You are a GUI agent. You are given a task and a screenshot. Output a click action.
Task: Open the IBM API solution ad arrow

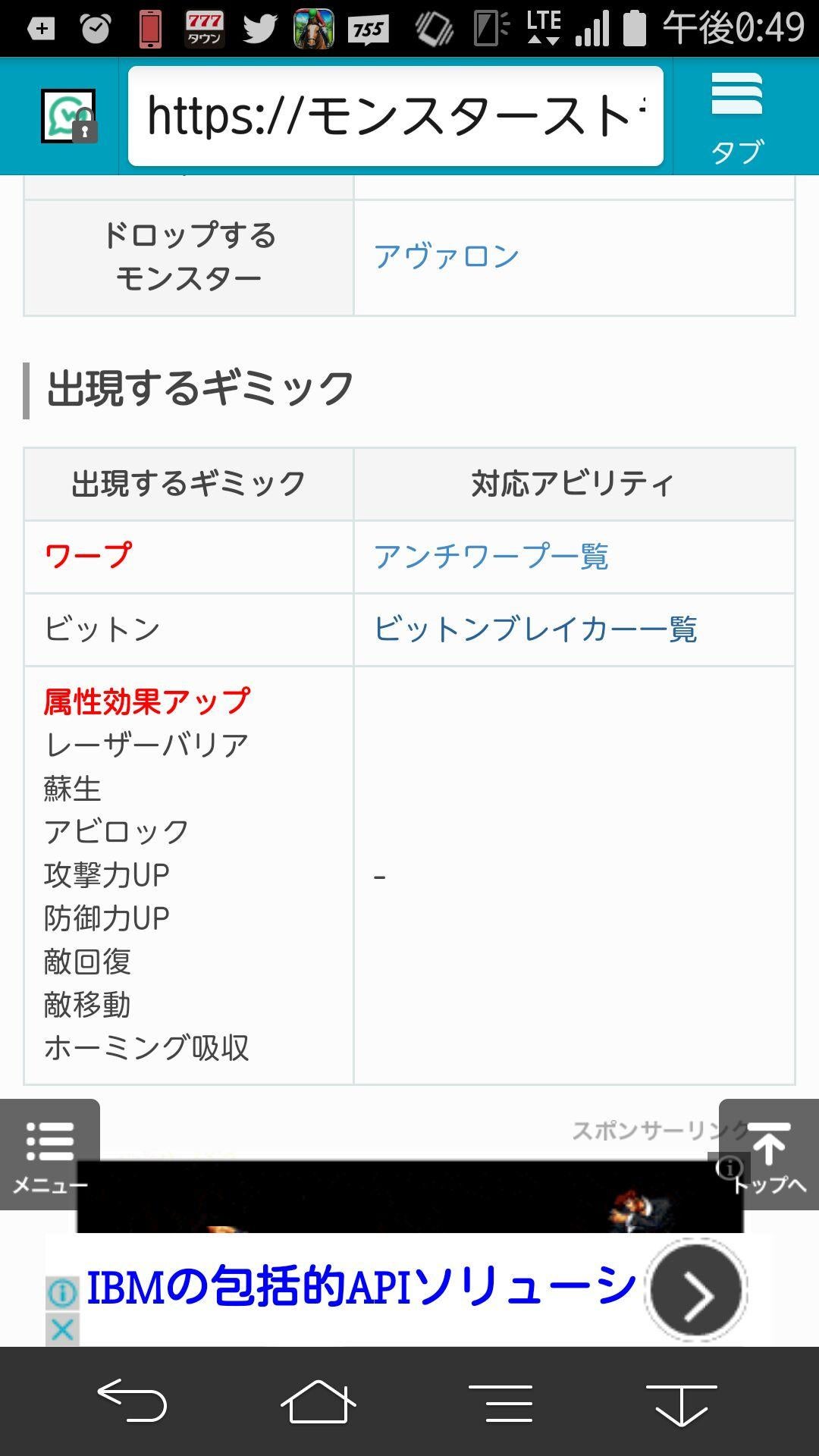(x=696, y=1291)
